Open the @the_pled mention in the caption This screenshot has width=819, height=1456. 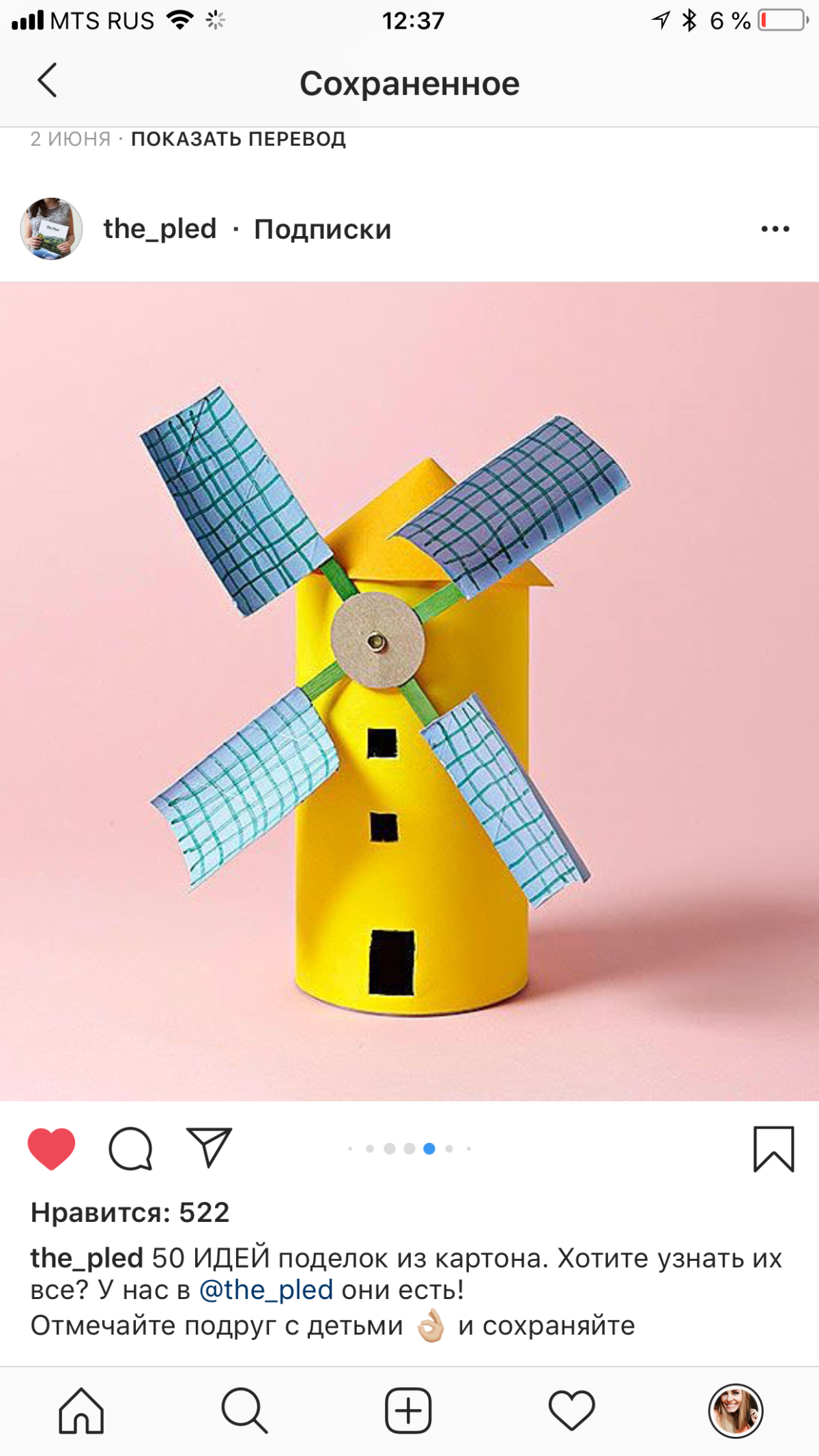(x=266, y=1290)
